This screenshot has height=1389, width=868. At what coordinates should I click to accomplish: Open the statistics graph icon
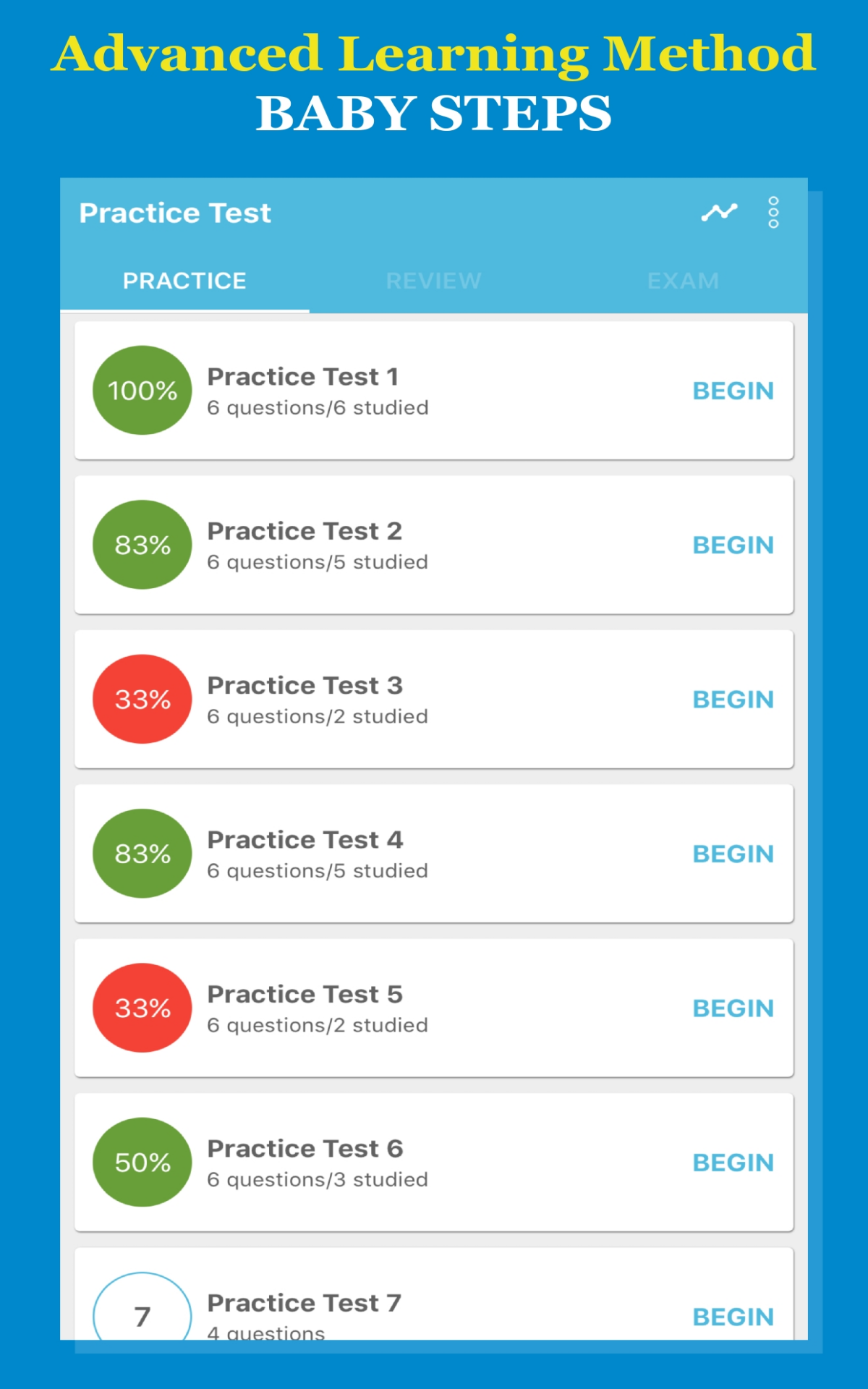pos(720,212)
